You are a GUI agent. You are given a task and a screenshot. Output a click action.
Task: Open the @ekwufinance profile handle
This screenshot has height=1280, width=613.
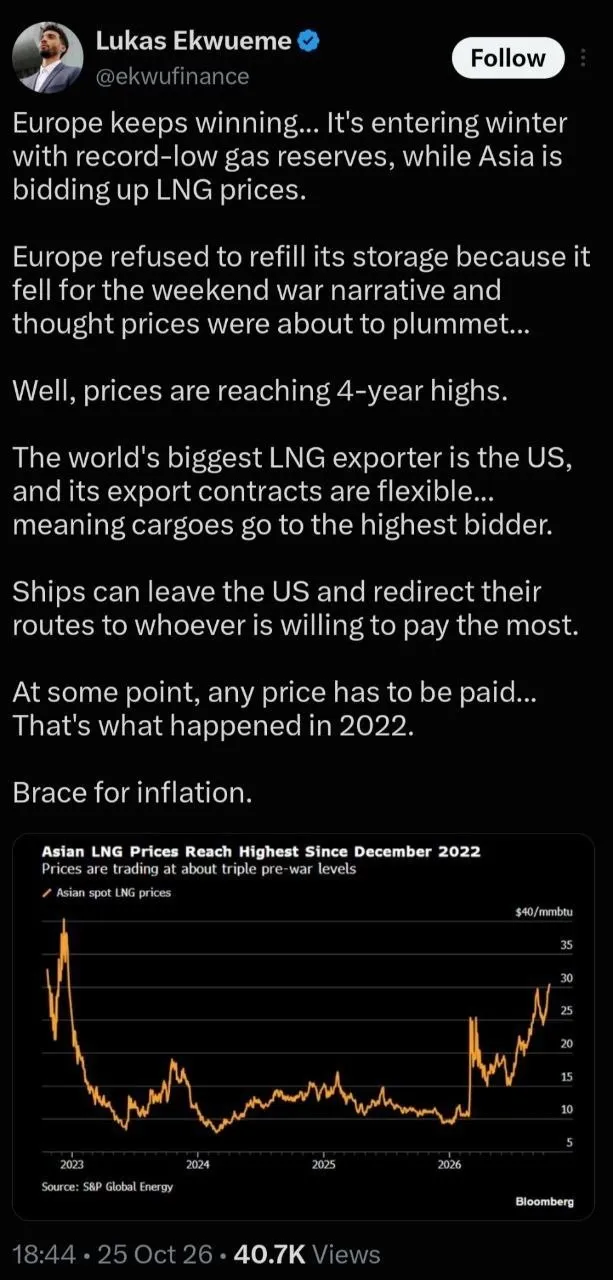point(172,76)
